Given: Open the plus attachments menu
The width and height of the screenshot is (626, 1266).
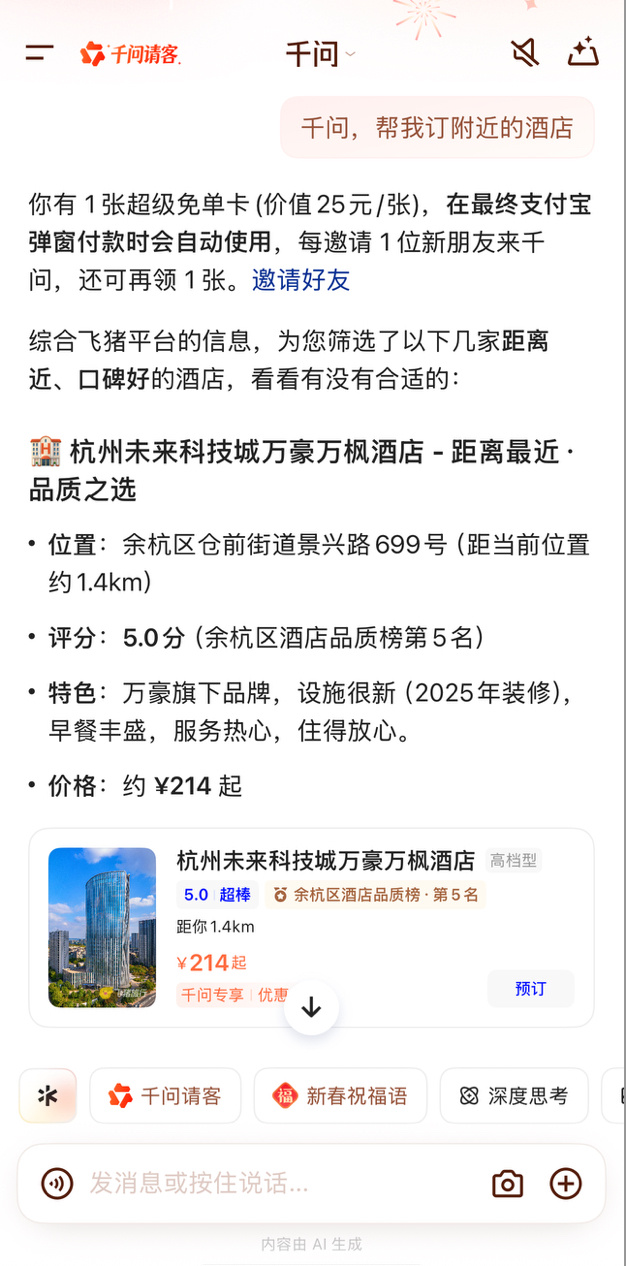Looking at the screenshot, I should (566, 1184).
